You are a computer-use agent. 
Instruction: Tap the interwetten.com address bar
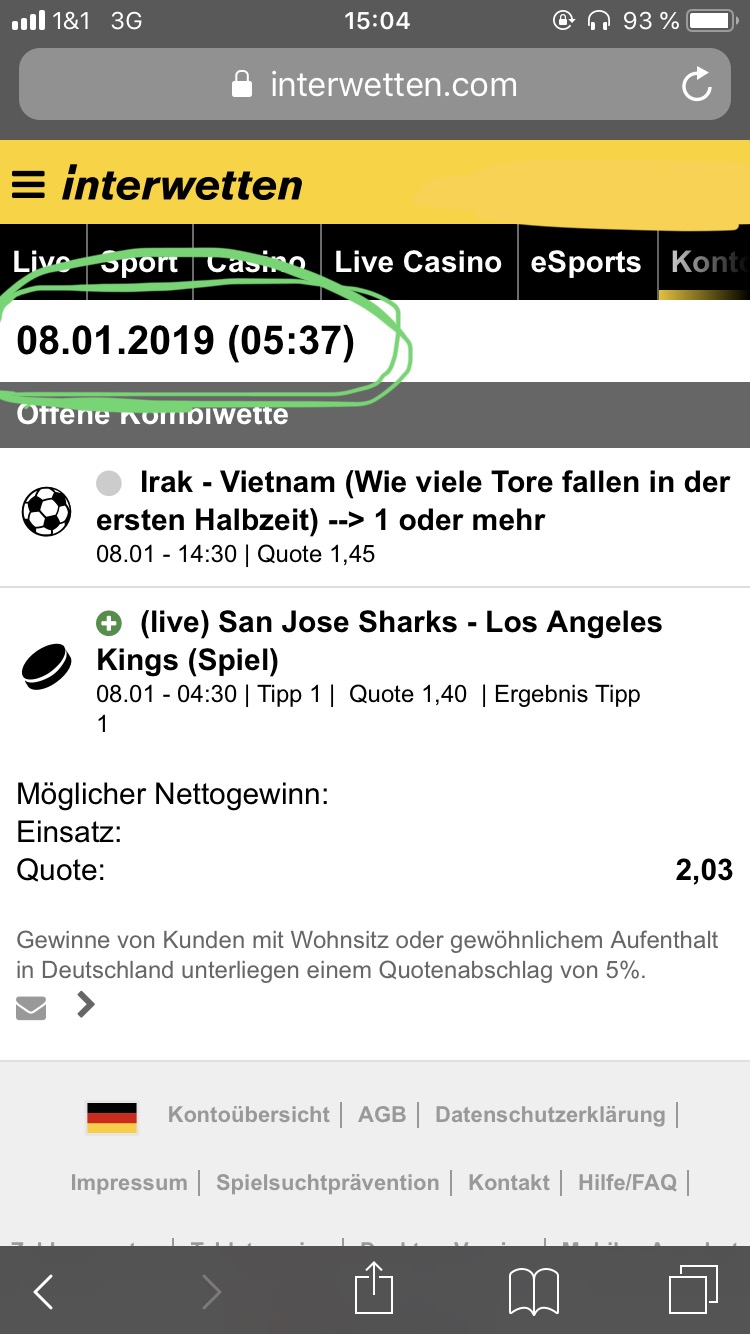(375, 85)
